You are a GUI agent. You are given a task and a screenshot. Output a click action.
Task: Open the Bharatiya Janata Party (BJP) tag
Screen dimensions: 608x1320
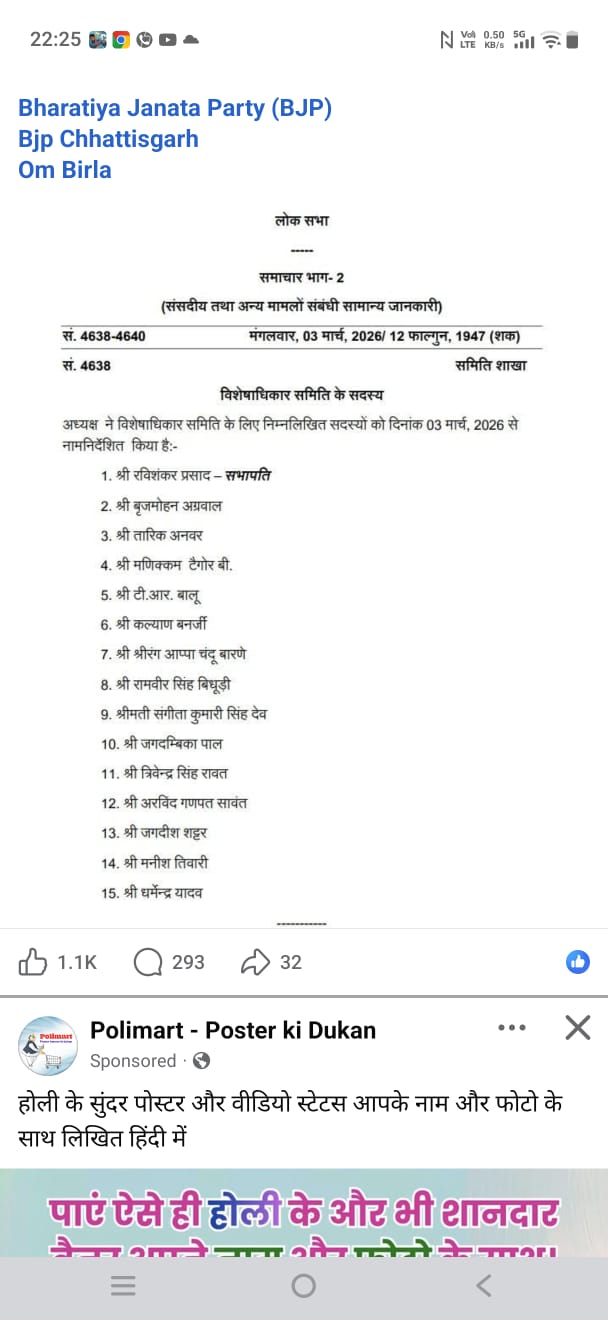[x=175, y=108]
